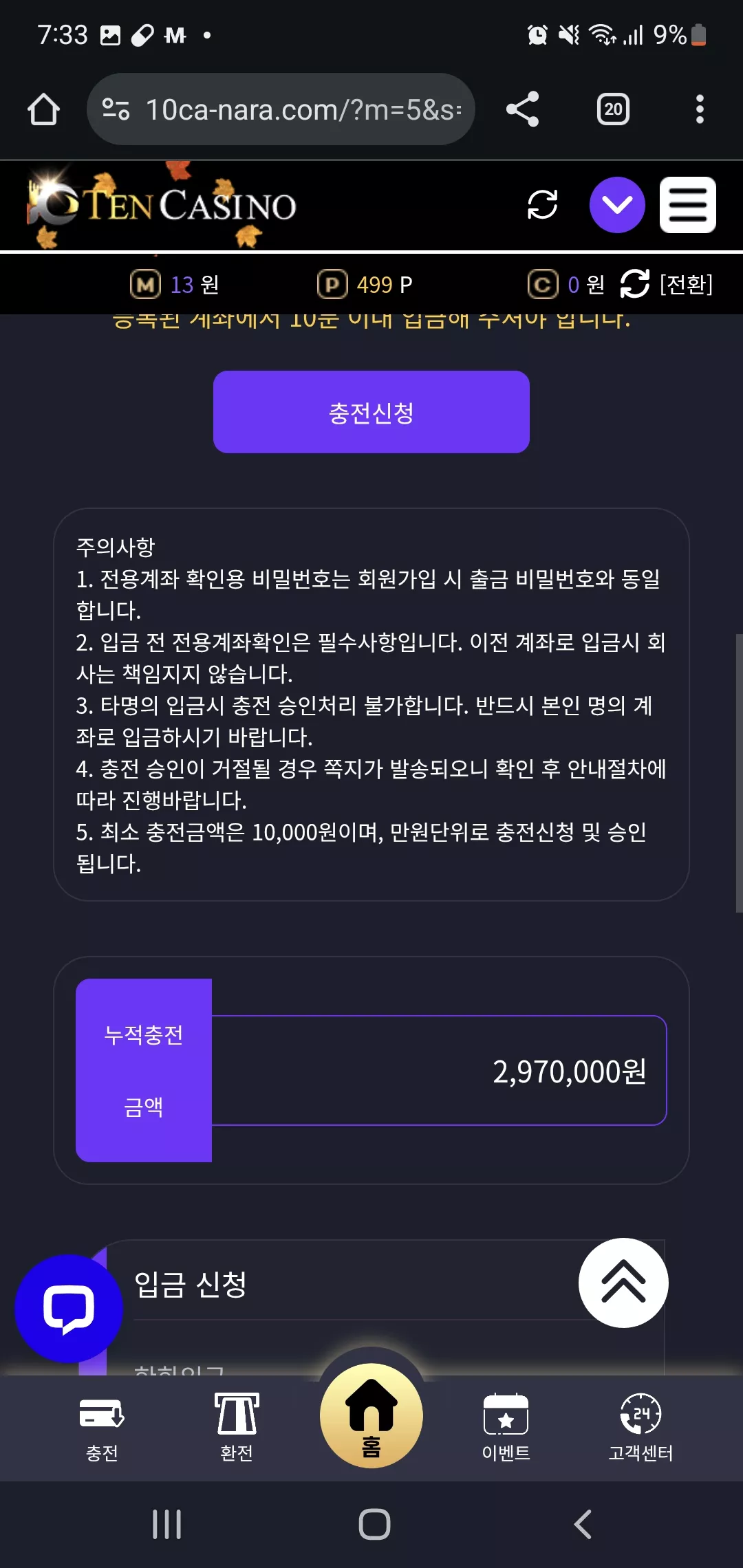Open the browser home page
Image resolution: width=743 pixels, height=1568 pixels.
[43, 109]
